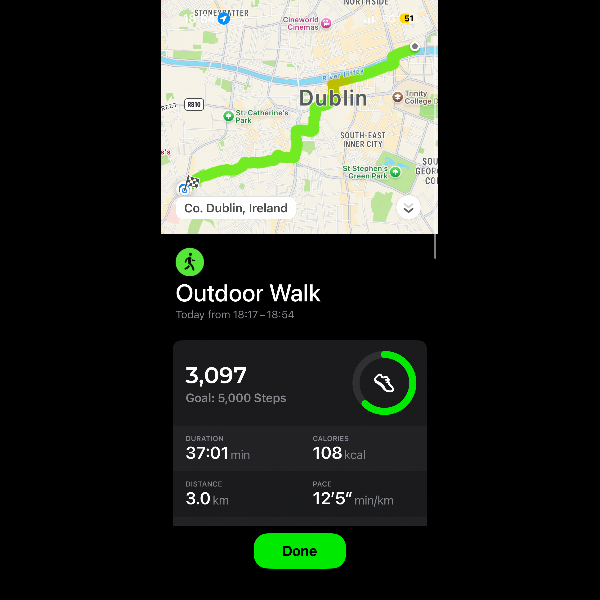Expand the map with the chevron button
Screen dimensions: 600x600
407,208
